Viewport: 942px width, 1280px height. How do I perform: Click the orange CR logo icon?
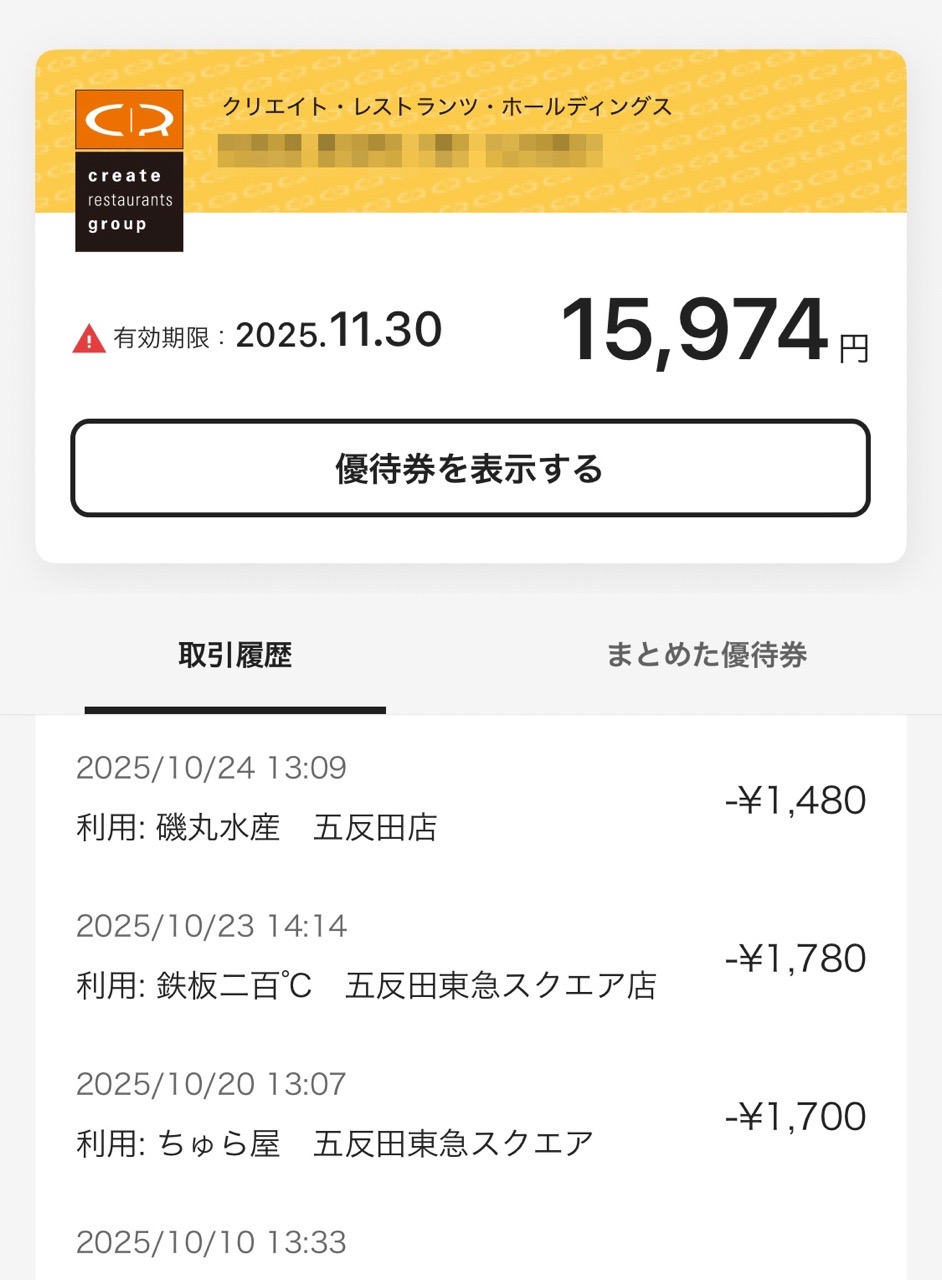click(x=128, y=119)
